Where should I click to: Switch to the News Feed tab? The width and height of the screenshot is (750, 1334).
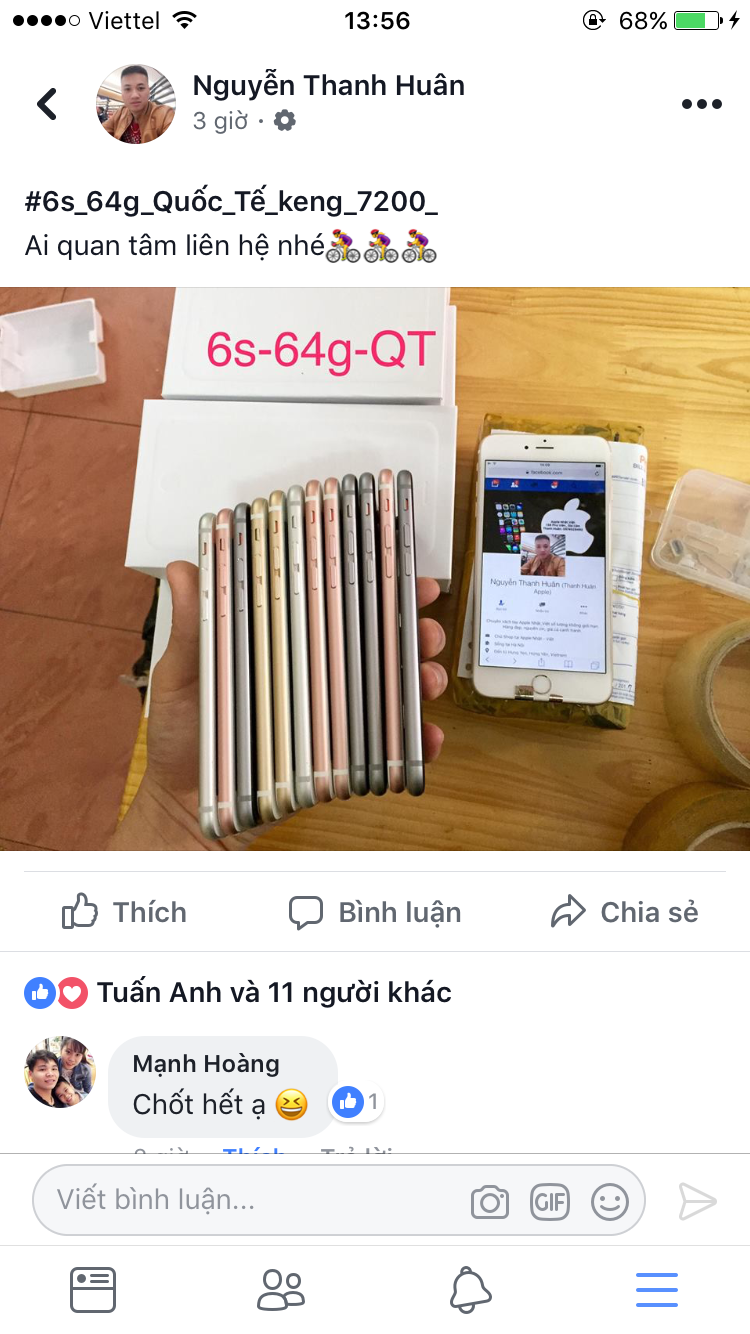coord(93,1289)
